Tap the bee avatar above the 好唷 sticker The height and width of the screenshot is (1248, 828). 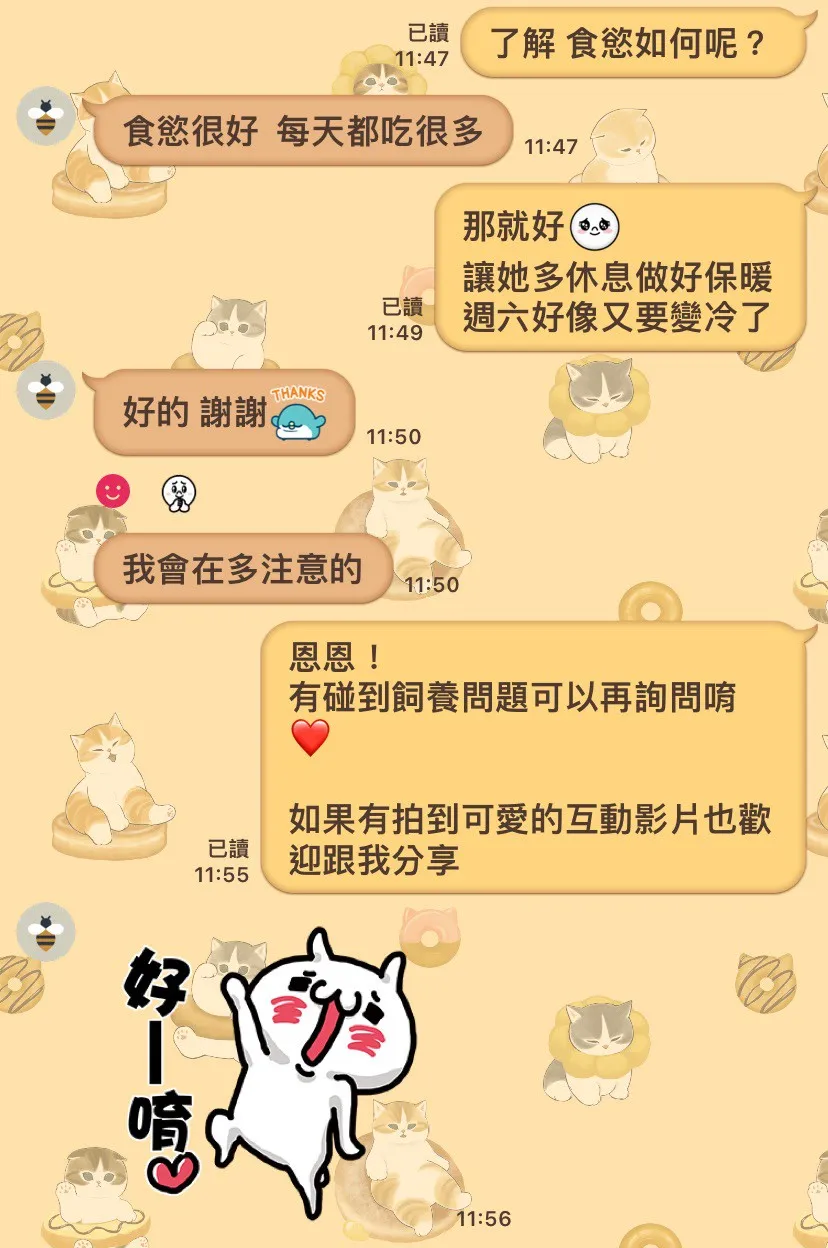click(46, 933)
